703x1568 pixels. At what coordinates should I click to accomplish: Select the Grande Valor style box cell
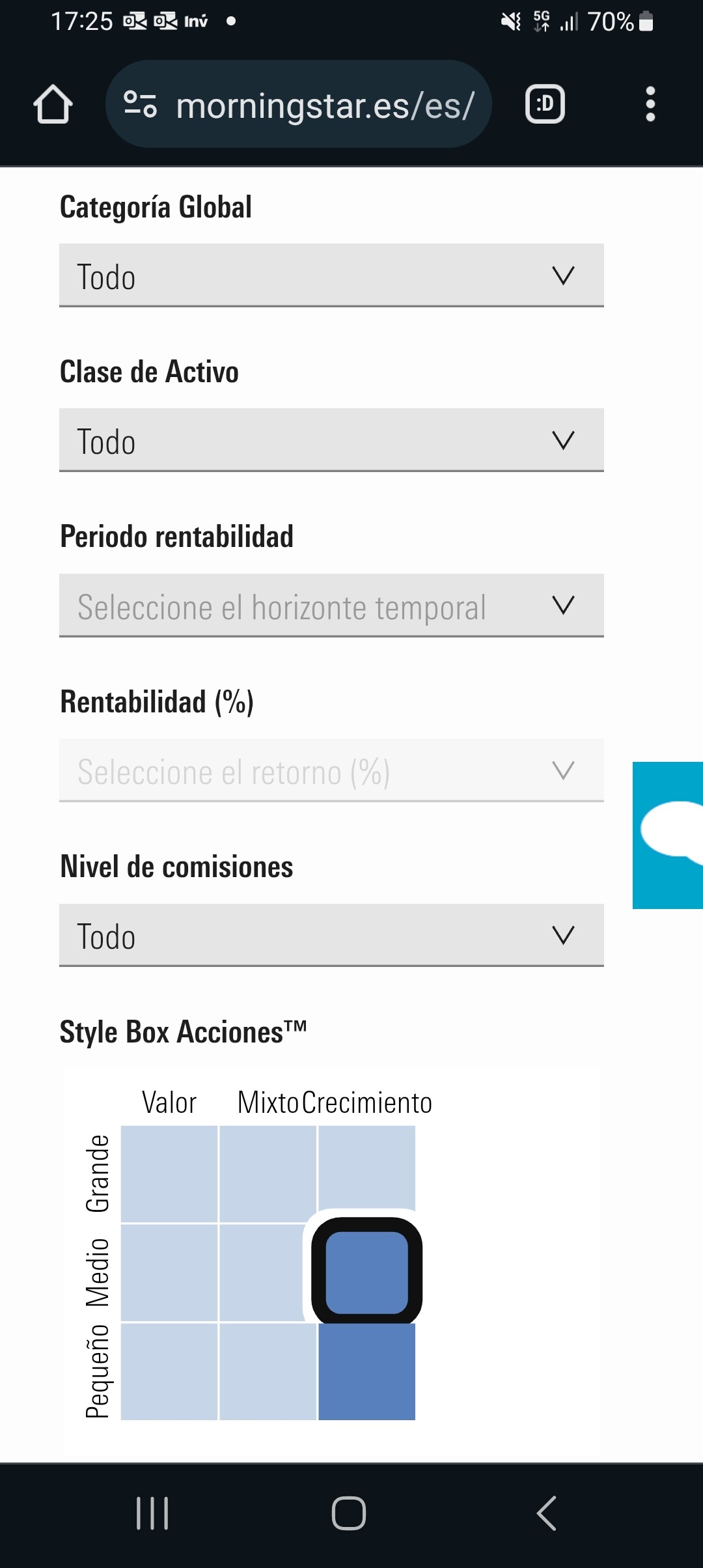coord(169,1174)
